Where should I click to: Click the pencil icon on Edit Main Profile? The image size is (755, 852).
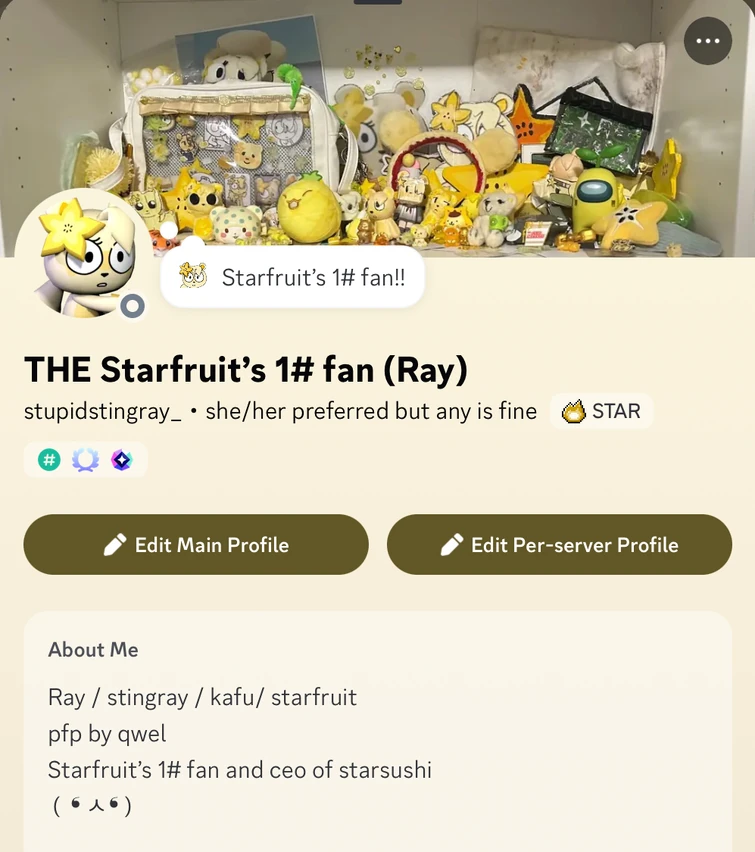point(114,545)
